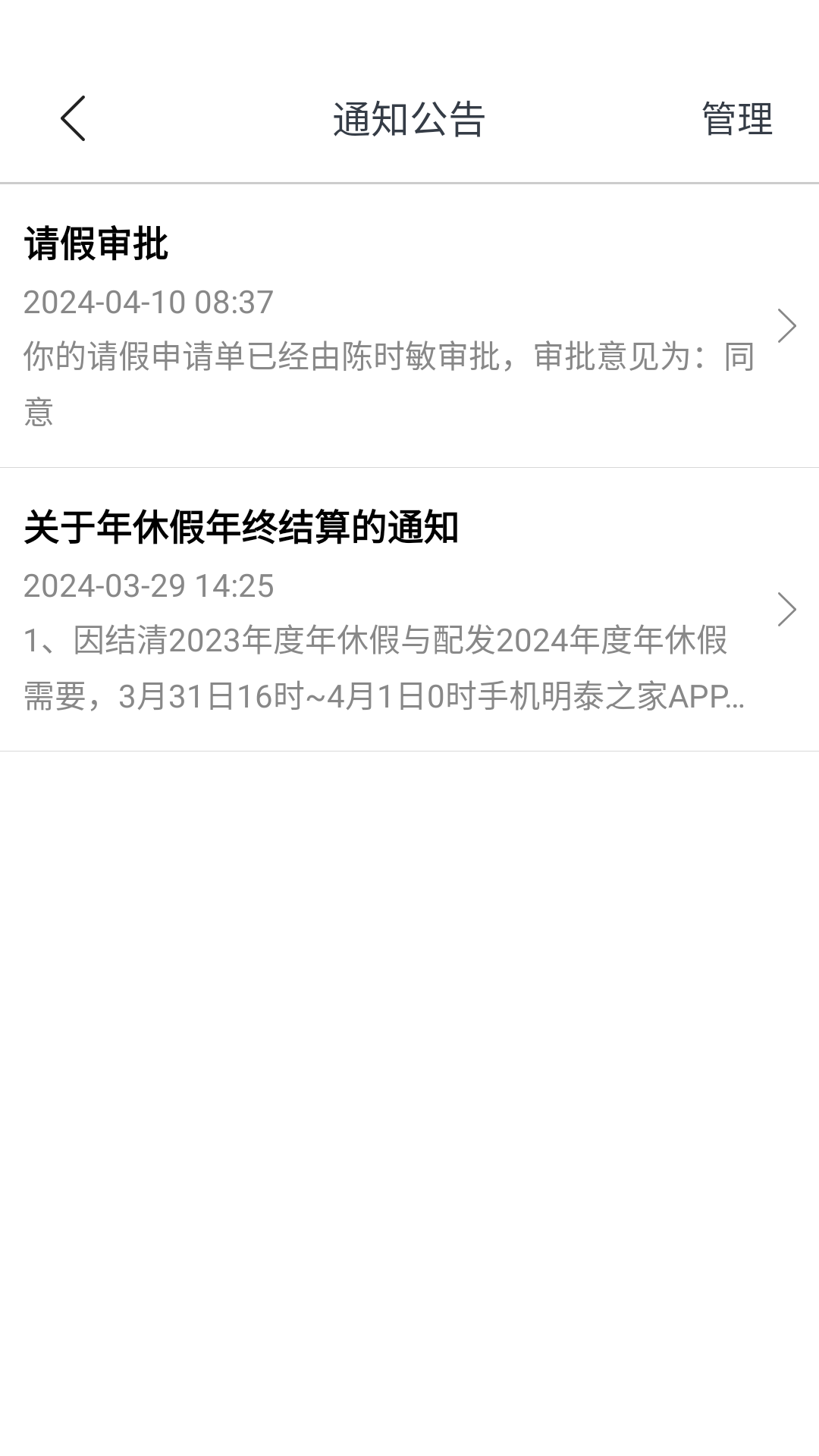Go back using the top-left arrow

coord(73,118)
